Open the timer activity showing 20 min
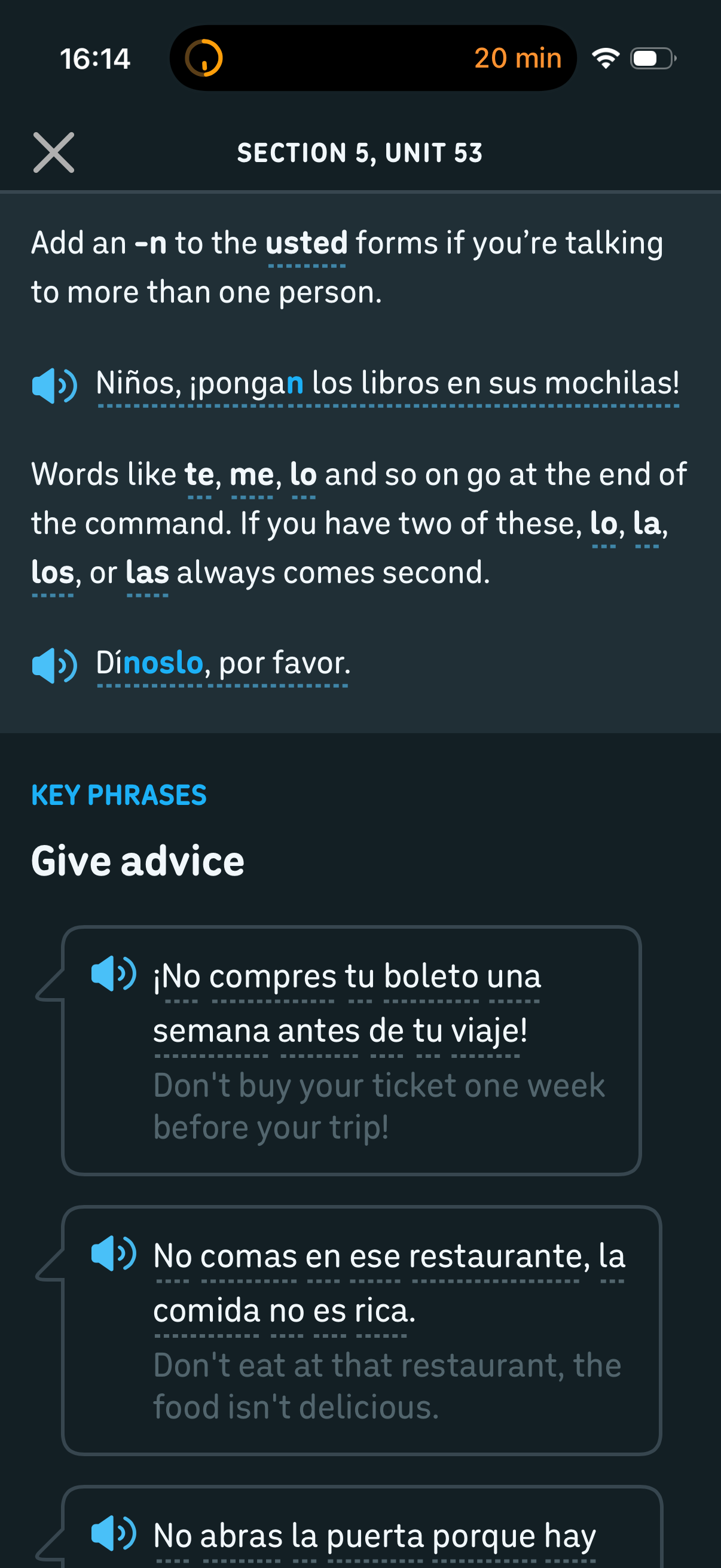Image resolution: width=721 pixels, height=1568 pixels. point(372,59)
